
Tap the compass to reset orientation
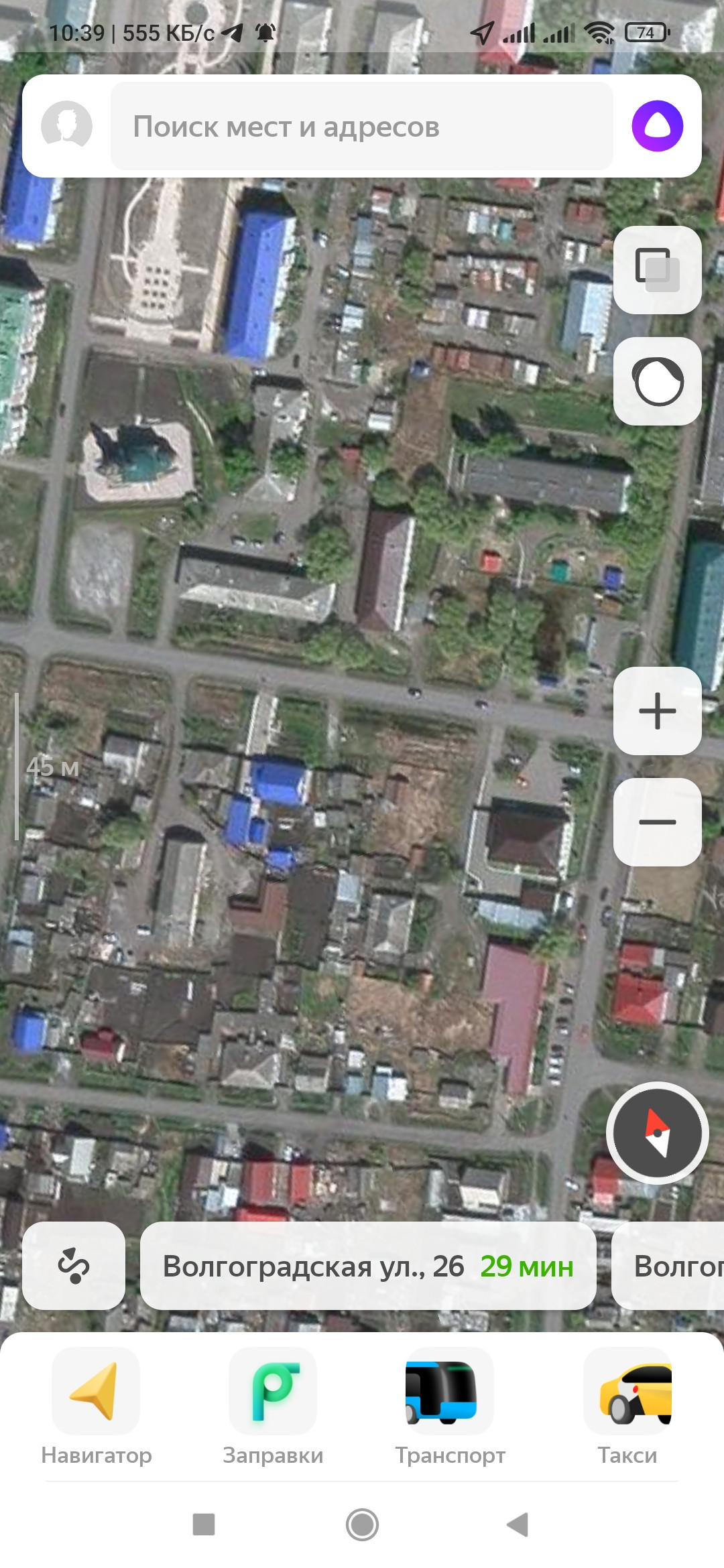657,1133
